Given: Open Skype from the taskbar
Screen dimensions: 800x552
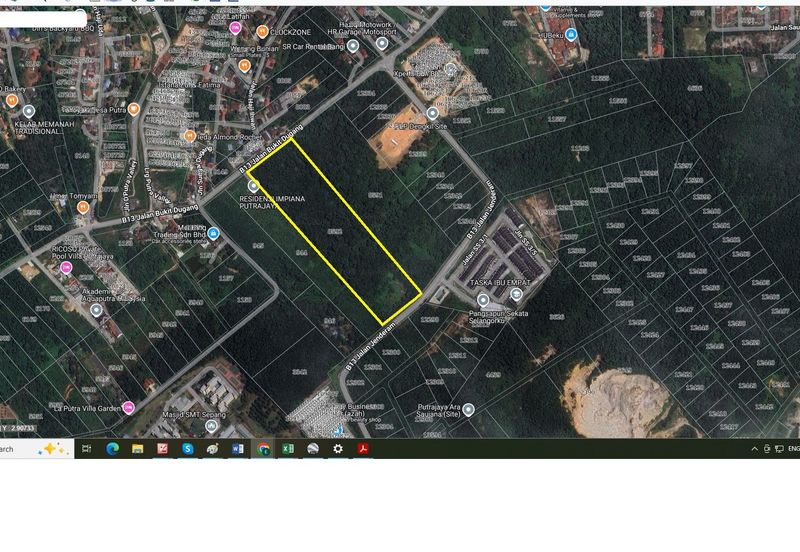Looking at the screenshot, I should click(187, 449).
